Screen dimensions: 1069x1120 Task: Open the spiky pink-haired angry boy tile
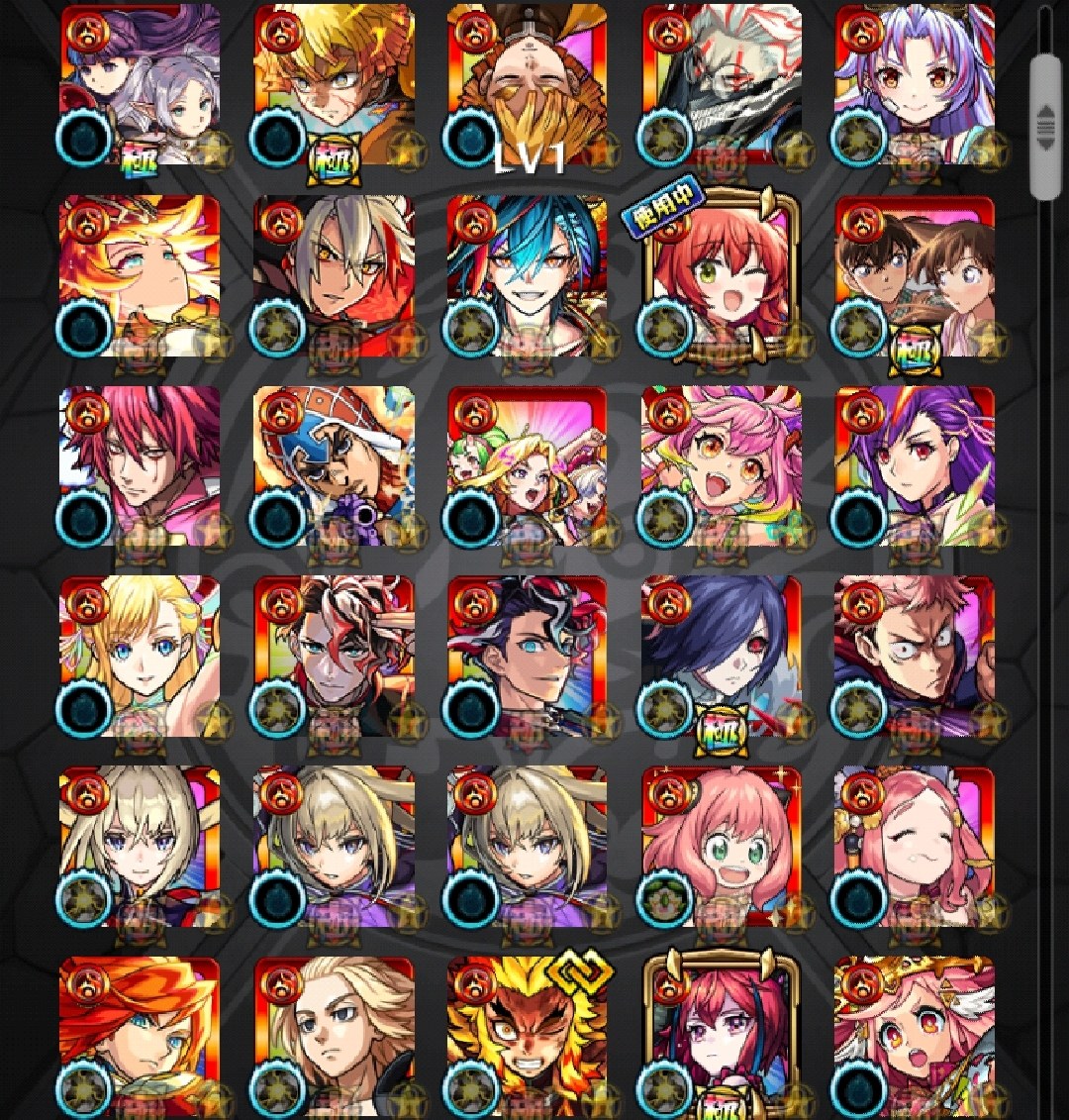tap(914, 656)
